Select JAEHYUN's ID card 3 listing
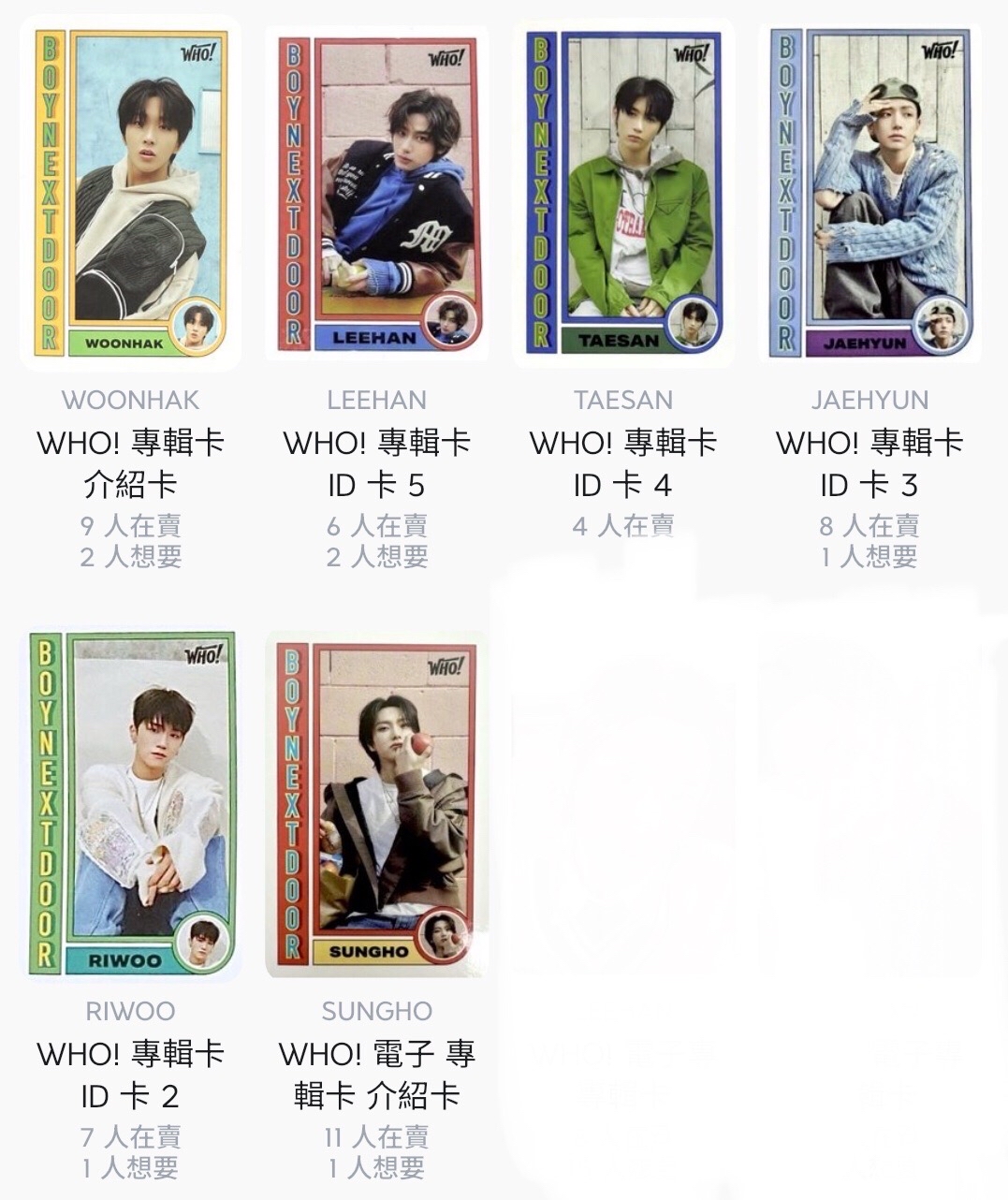Viewport: 1008px width, 1200px height. click(869, 194)
